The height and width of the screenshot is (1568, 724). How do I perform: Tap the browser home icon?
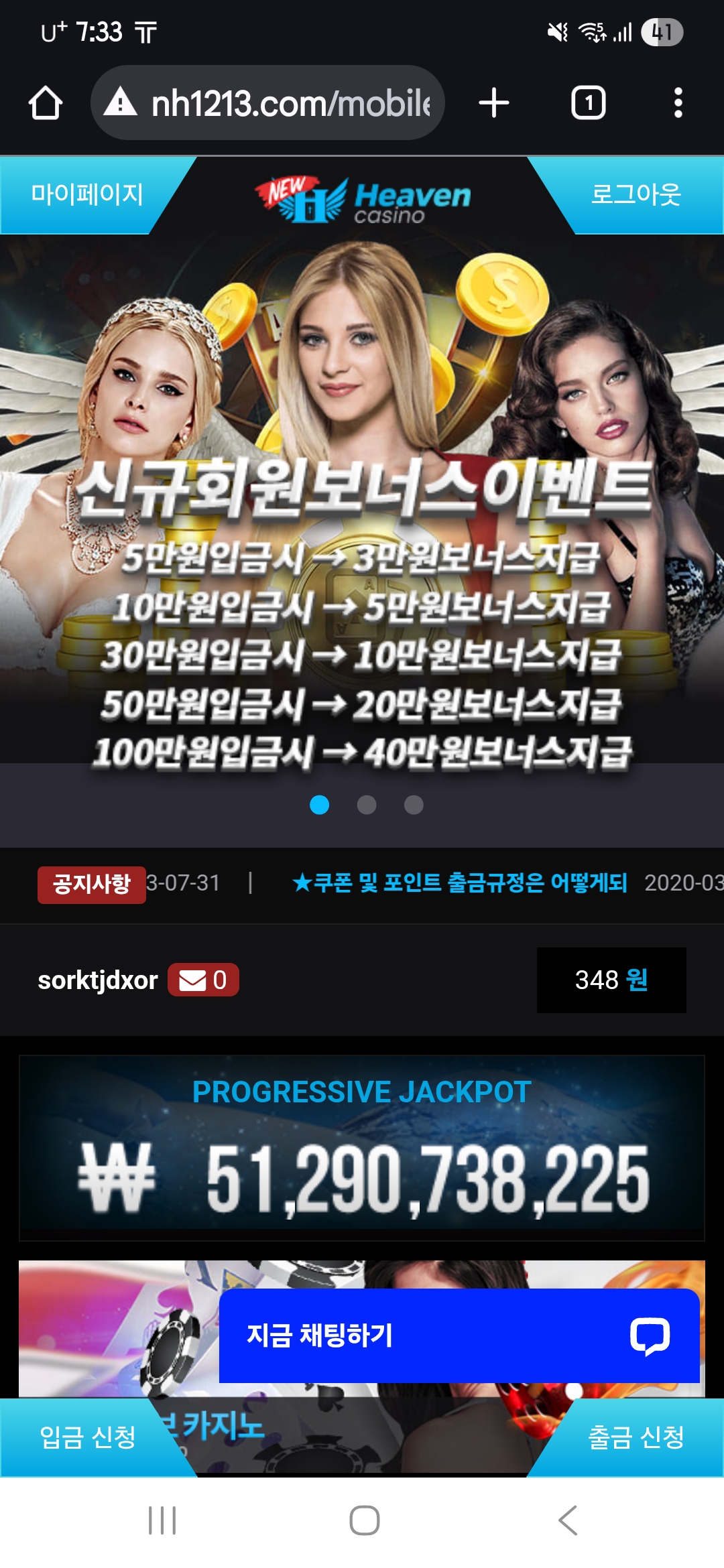(46, 103)
